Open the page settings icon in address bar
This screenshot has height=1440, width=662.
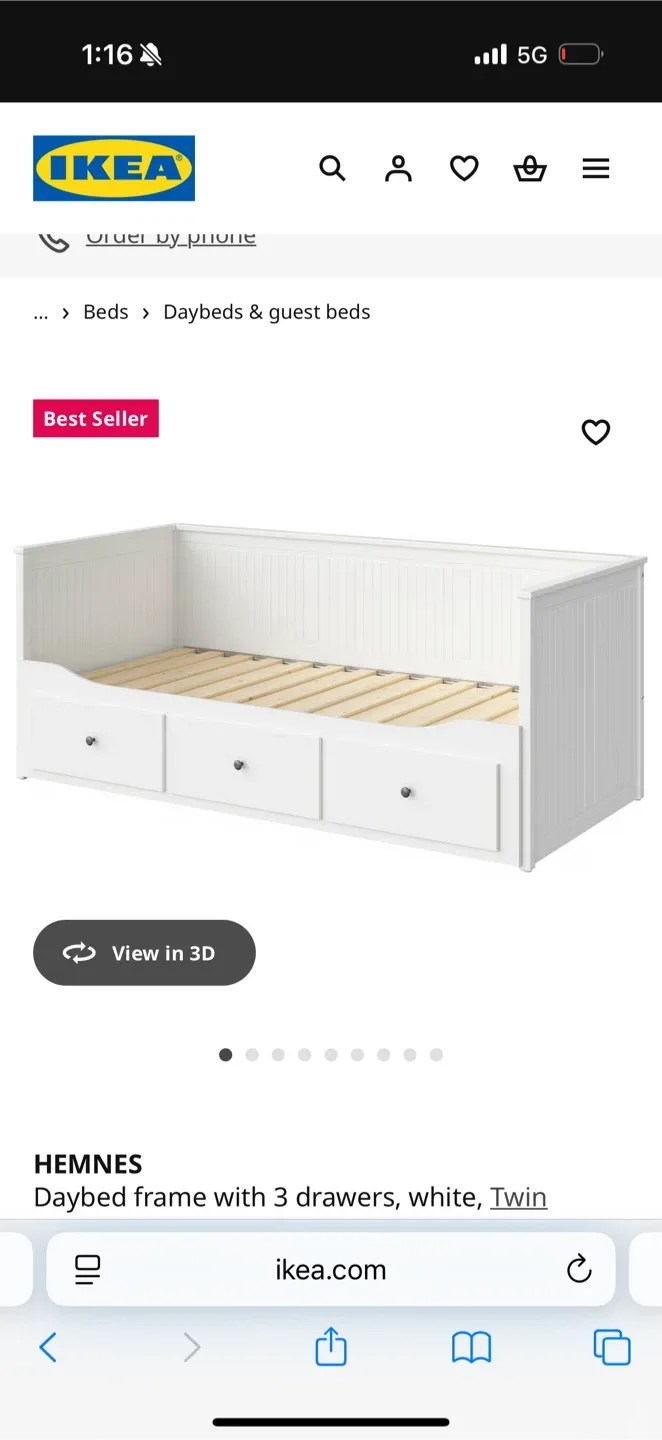[88, 1270]
